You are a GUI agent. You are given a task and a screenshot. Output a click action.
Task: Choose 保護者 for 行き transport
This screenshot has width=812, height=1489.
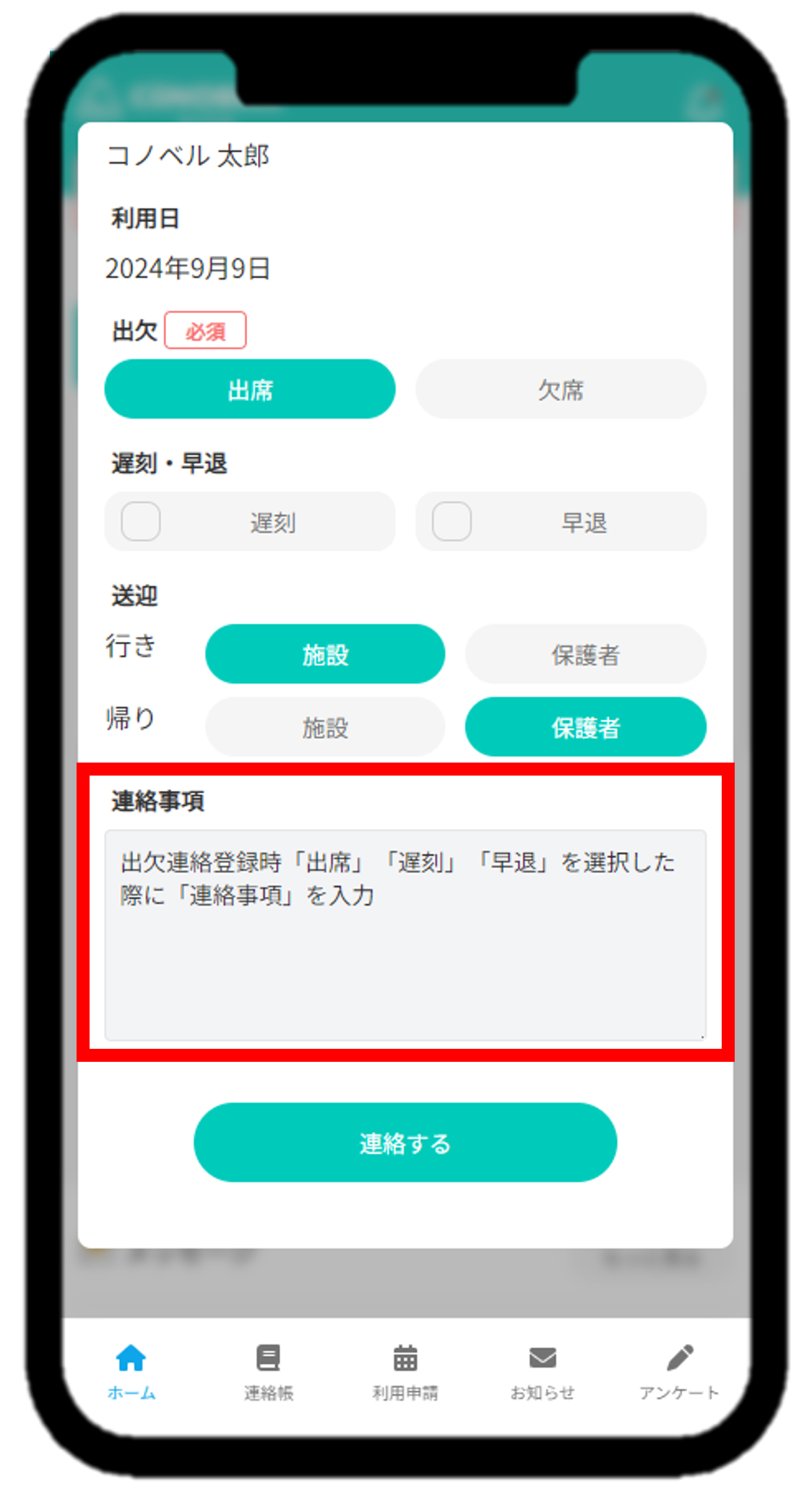[585, 654]
